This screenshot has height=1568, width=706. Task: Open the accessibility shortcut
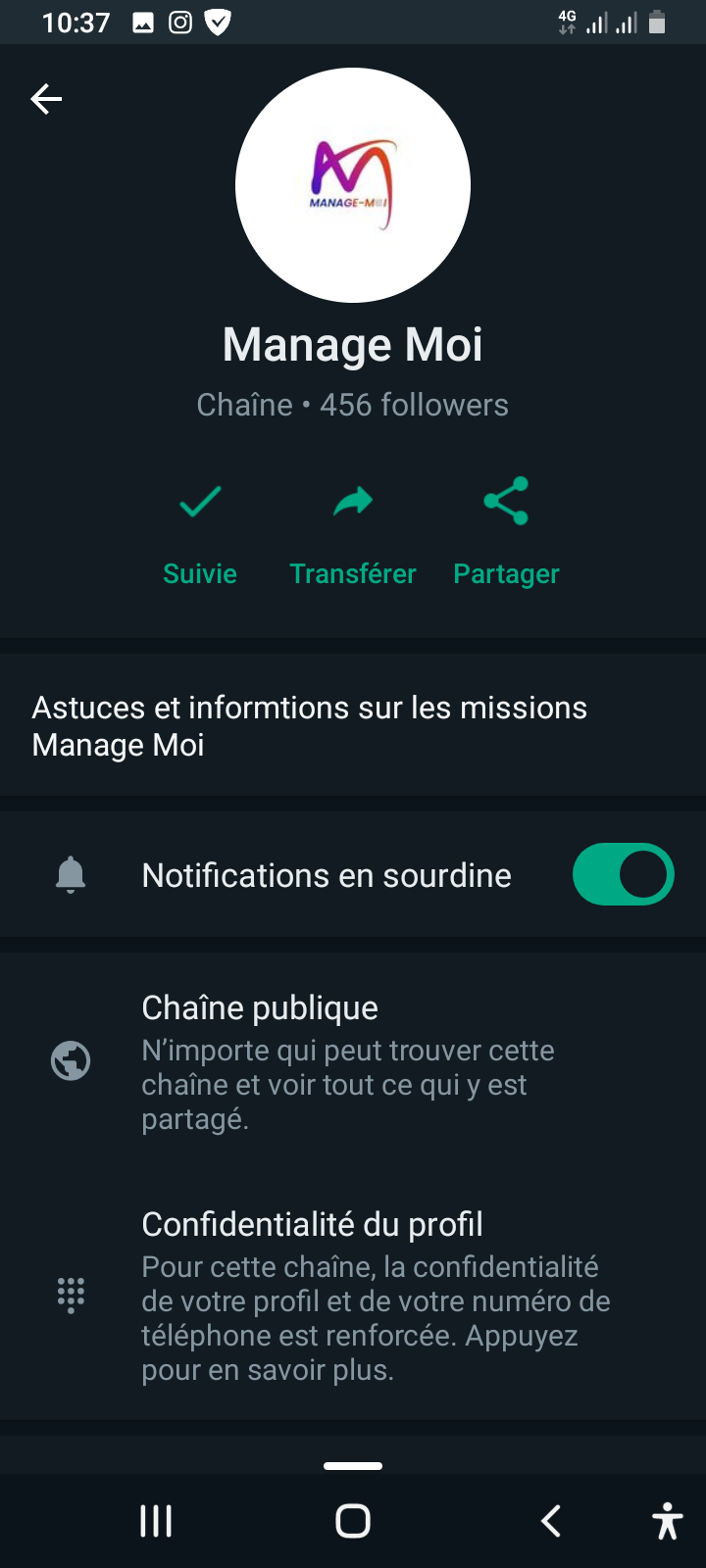(667, 1521)
